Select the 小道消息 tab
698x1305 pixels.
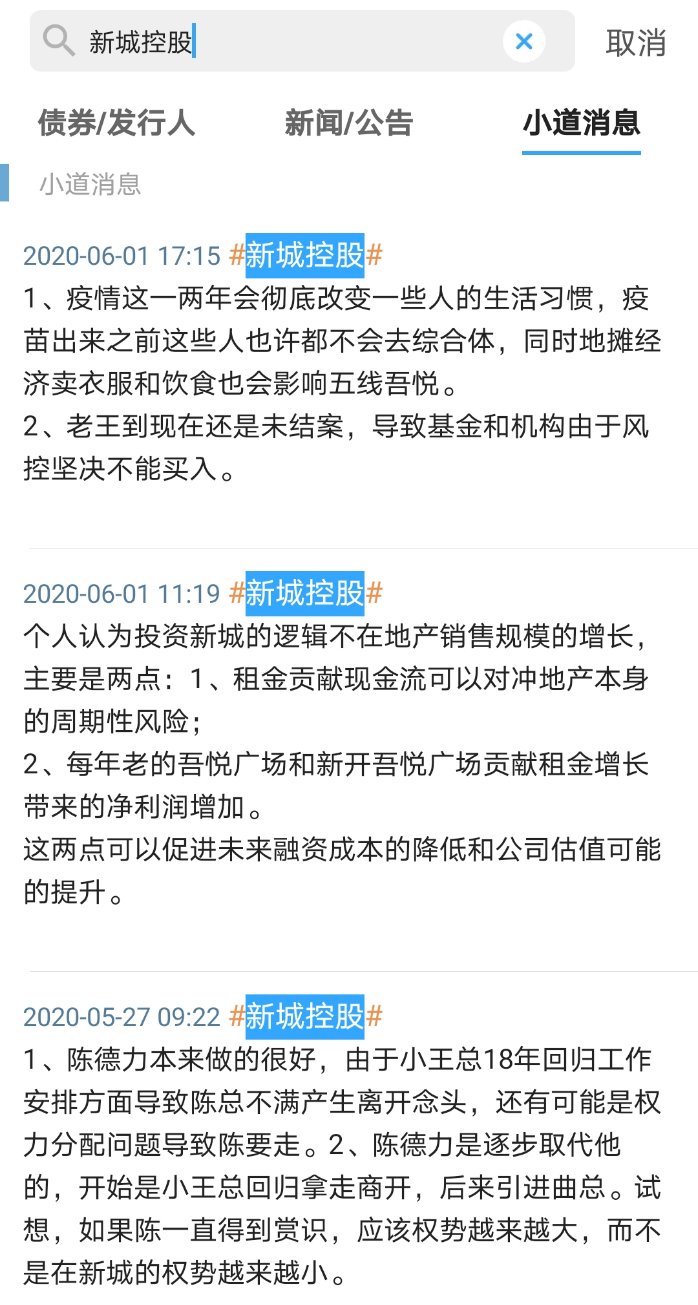581,123
